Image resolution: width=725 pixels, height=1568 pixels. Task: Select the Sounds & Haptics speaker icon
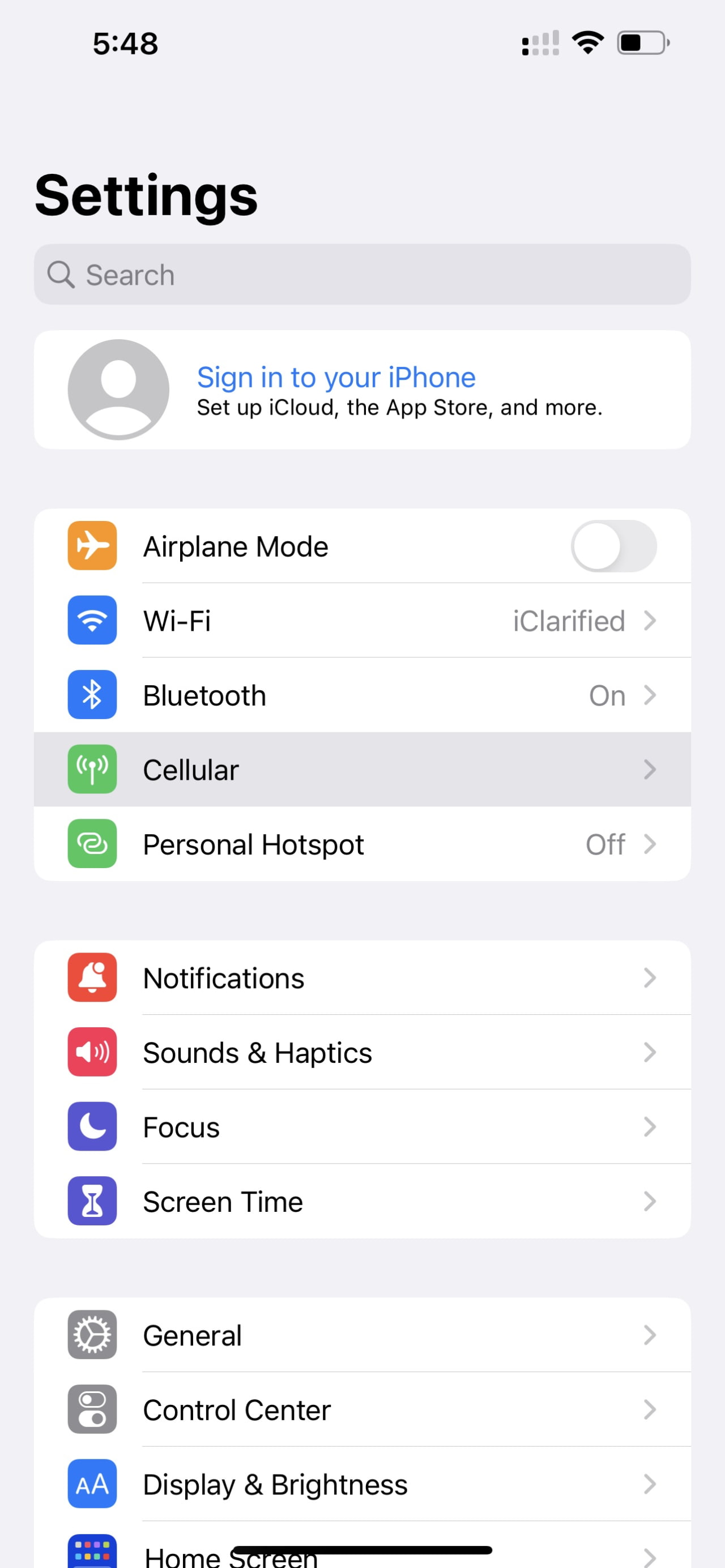pyautogui.click(x=91, y=1053)
